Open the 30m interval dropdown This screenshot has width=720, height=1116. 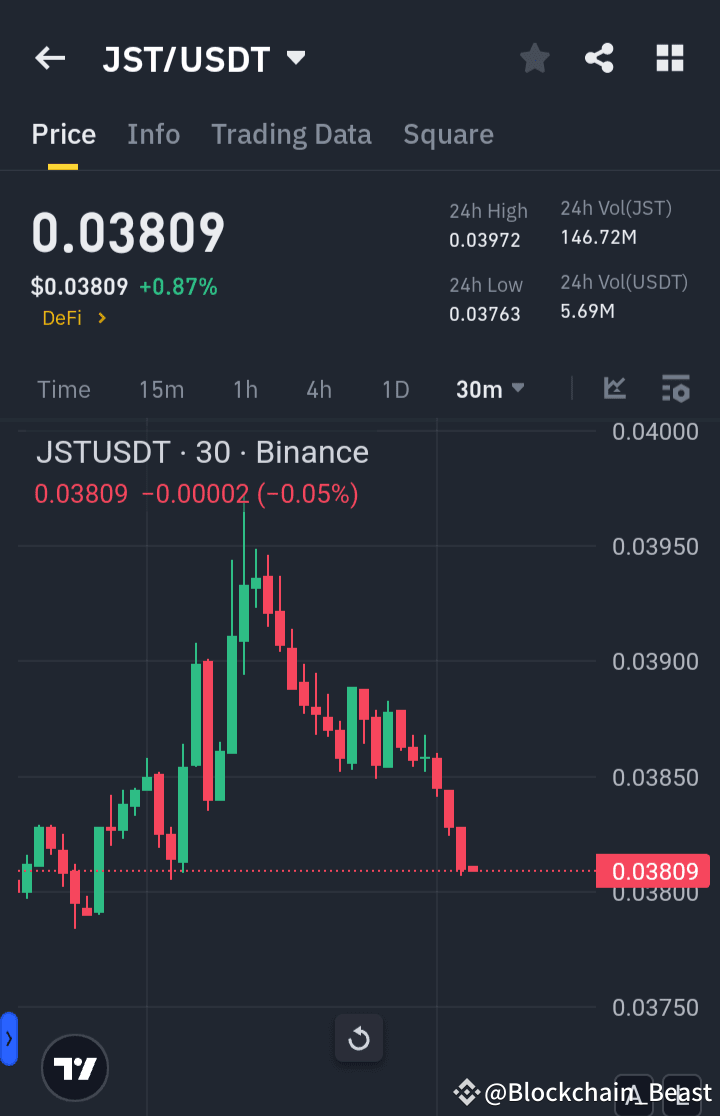(x=489, y=389)
